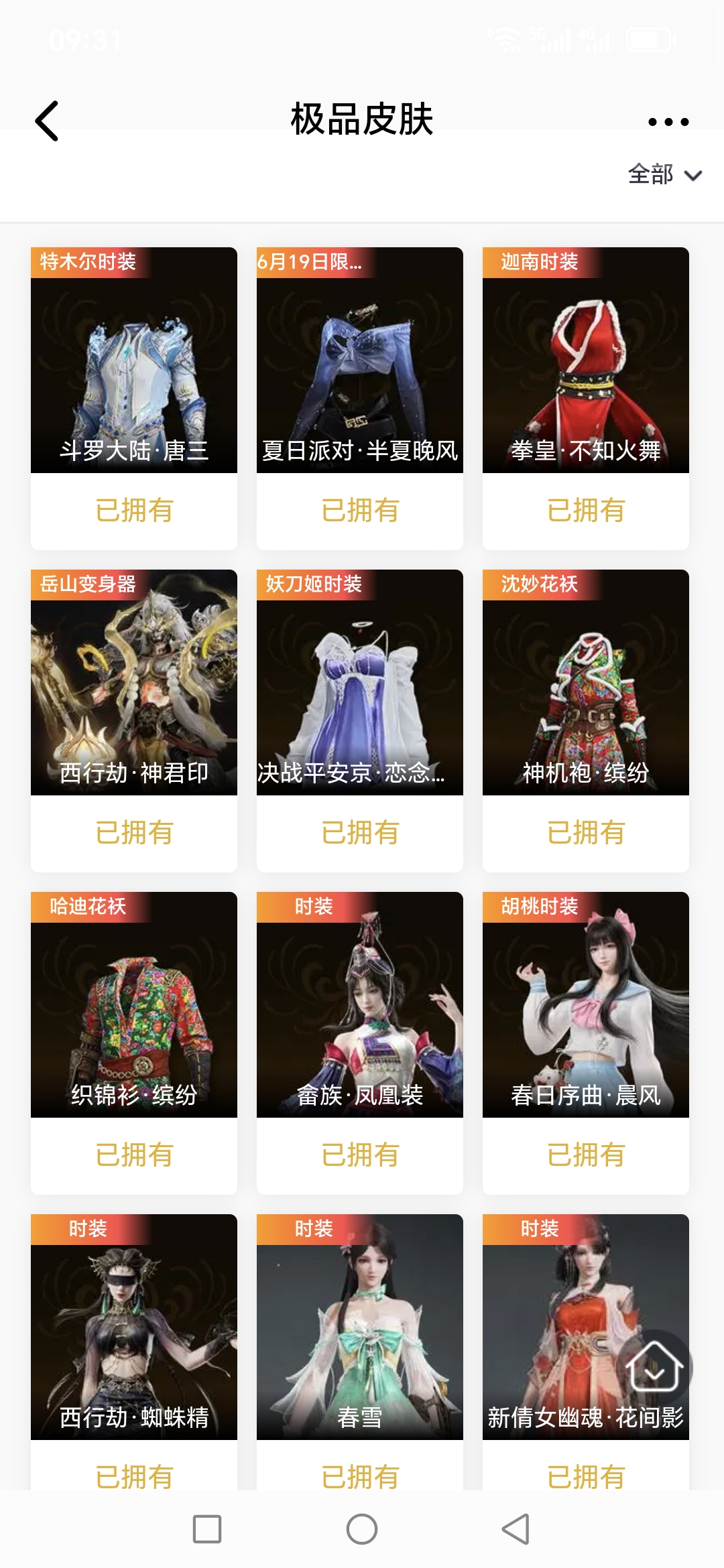
Task: Open the three-dot overflow menu
Action: click(x=668, y=122)
